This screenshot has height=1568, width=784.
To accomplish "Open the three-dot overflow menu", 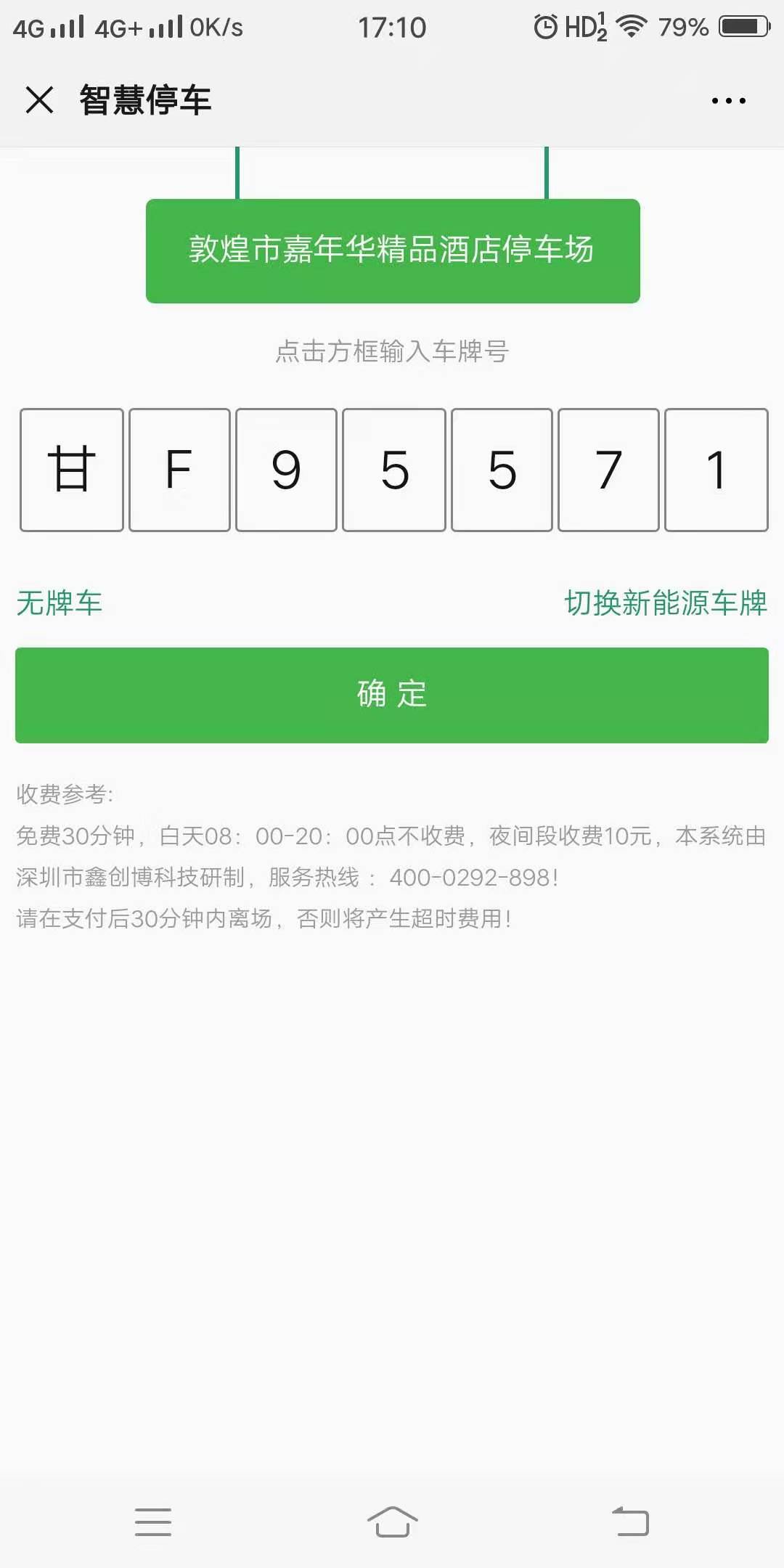I will pyautogui.click(x=728, y=101).
